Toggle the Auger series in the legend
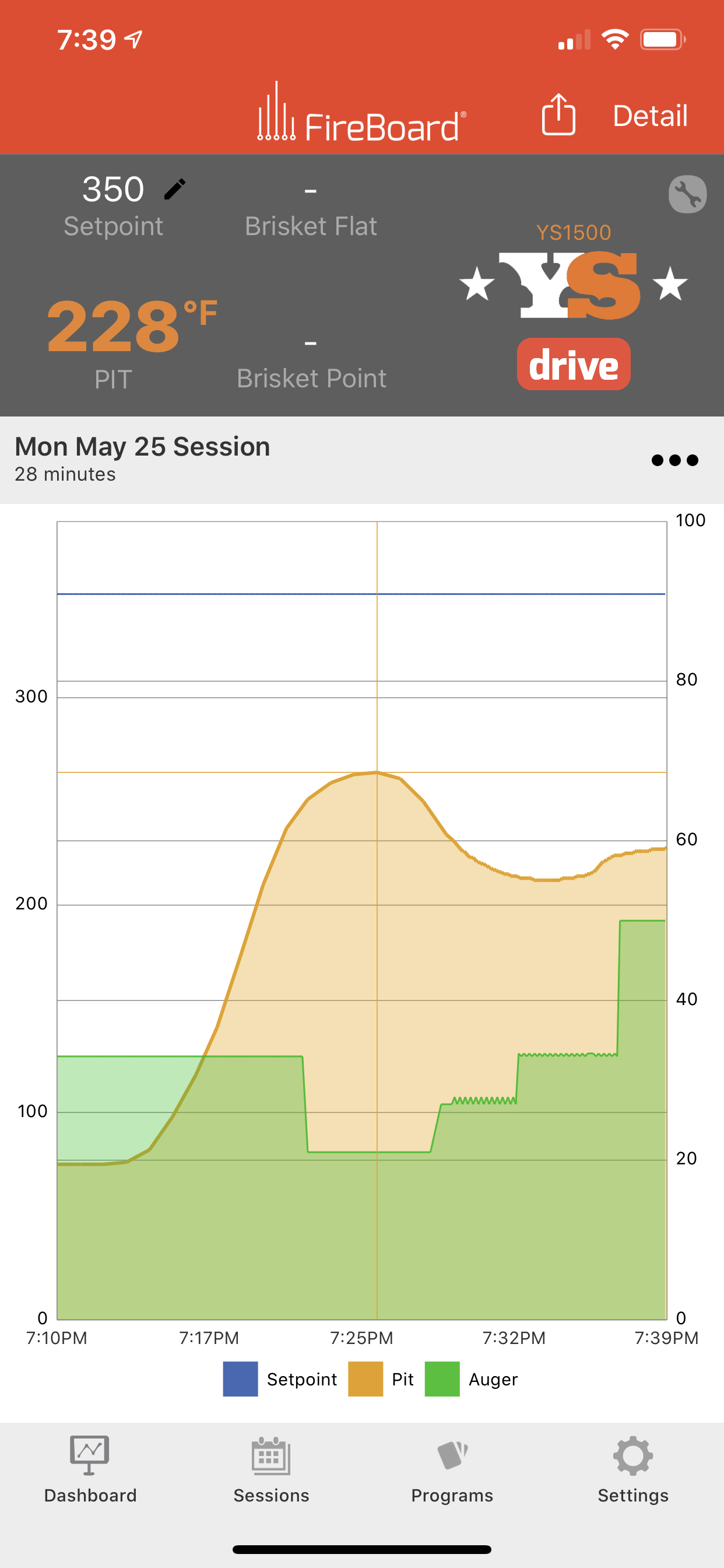The height and width of the screenshot is (1568, 724). (x=472, y=1378)
